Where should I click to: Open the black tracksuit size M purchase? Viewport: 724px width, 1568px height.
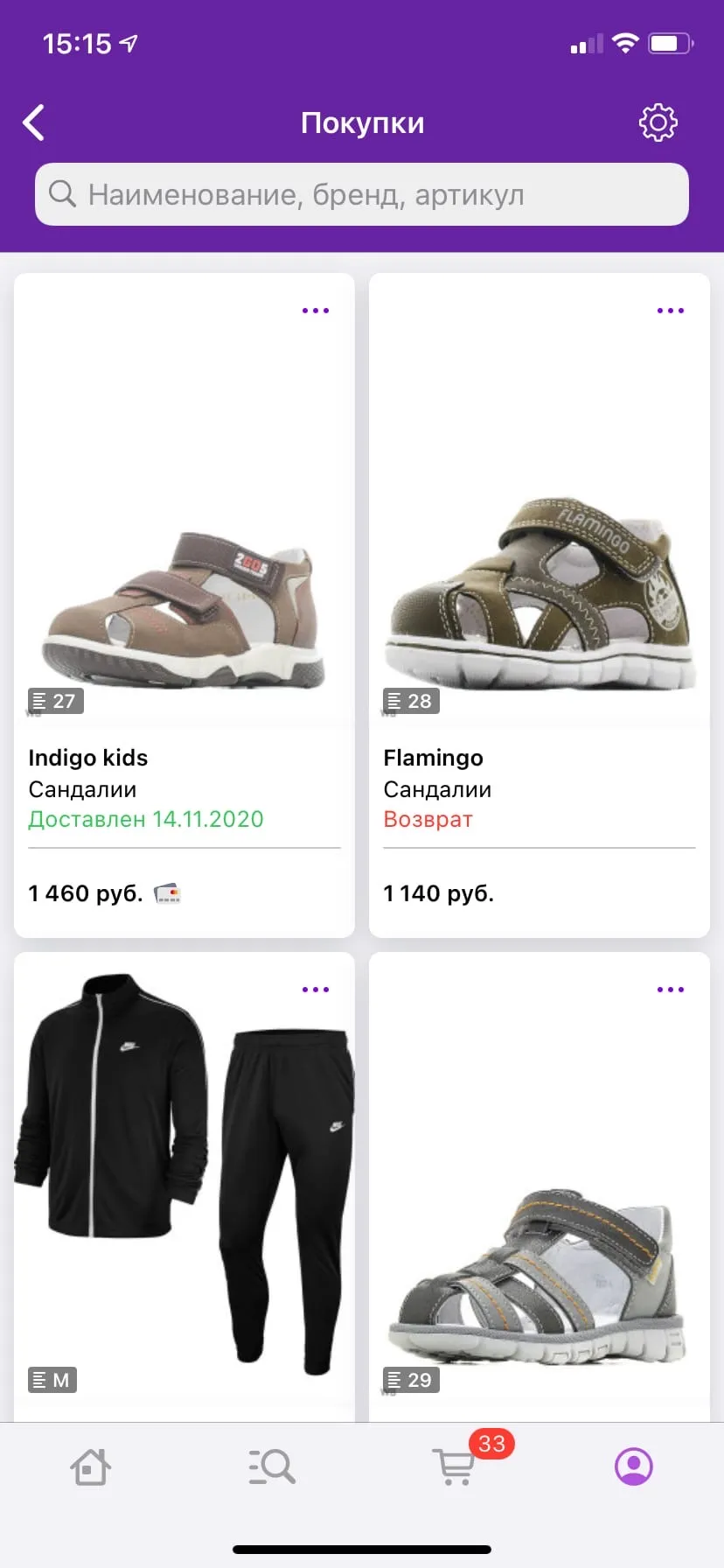point(184,1186)
